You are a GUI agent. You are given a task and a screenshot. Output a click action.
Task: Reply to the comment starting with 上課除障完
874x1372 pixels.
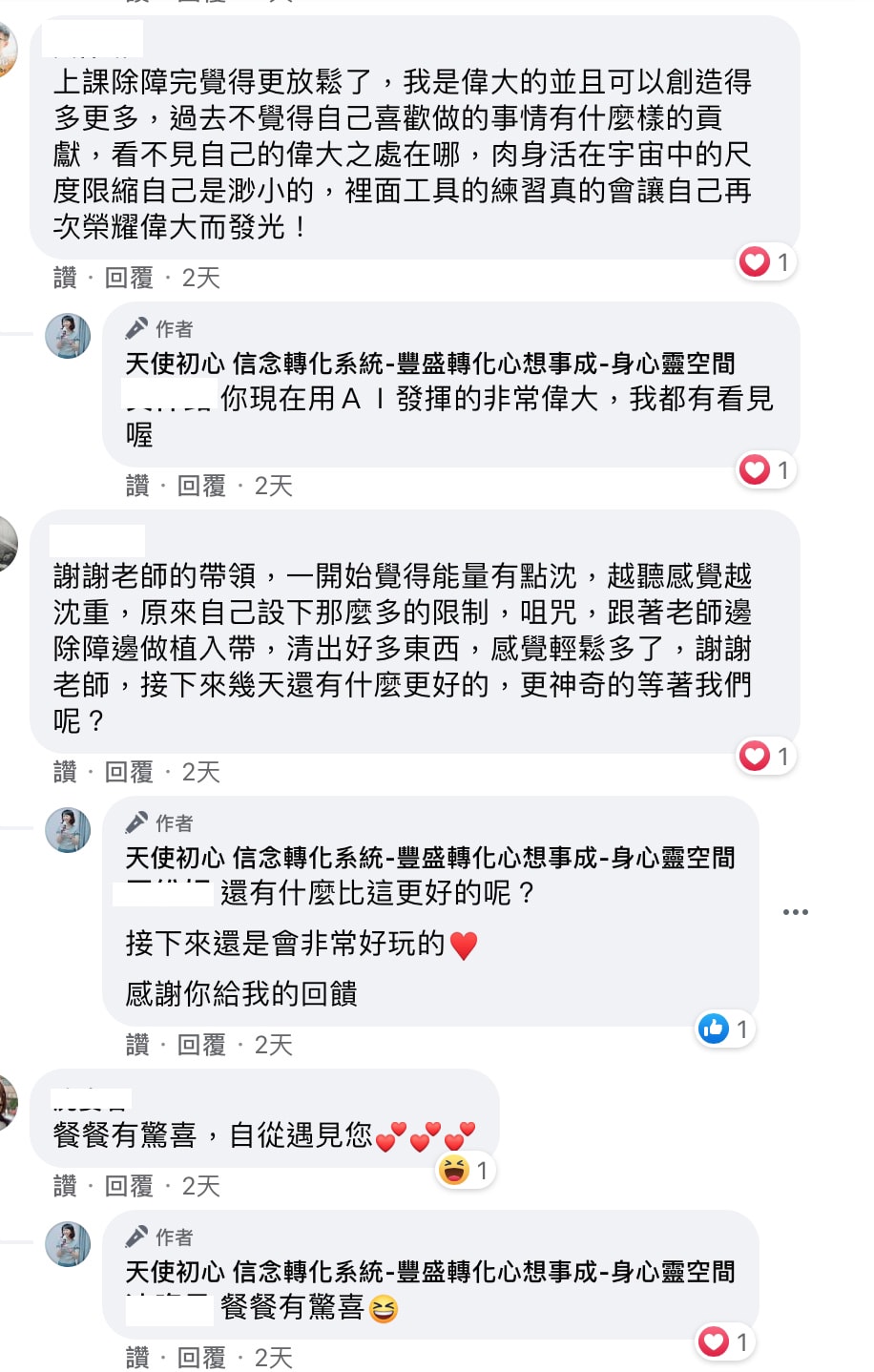[129, 278]
